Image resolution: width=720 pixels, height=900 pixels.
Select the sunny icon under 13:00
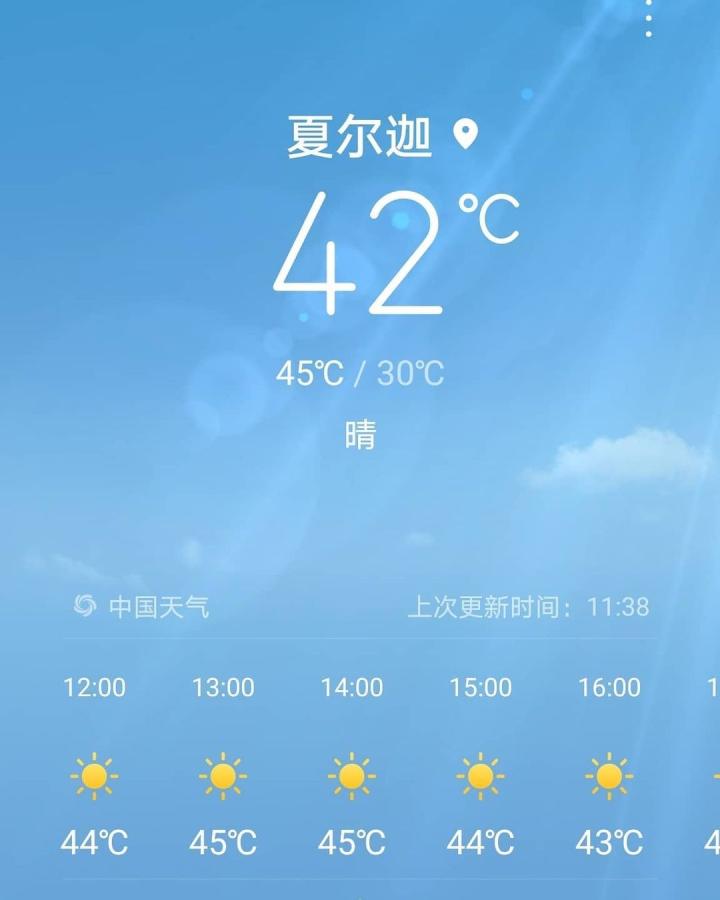click(222, 776)
